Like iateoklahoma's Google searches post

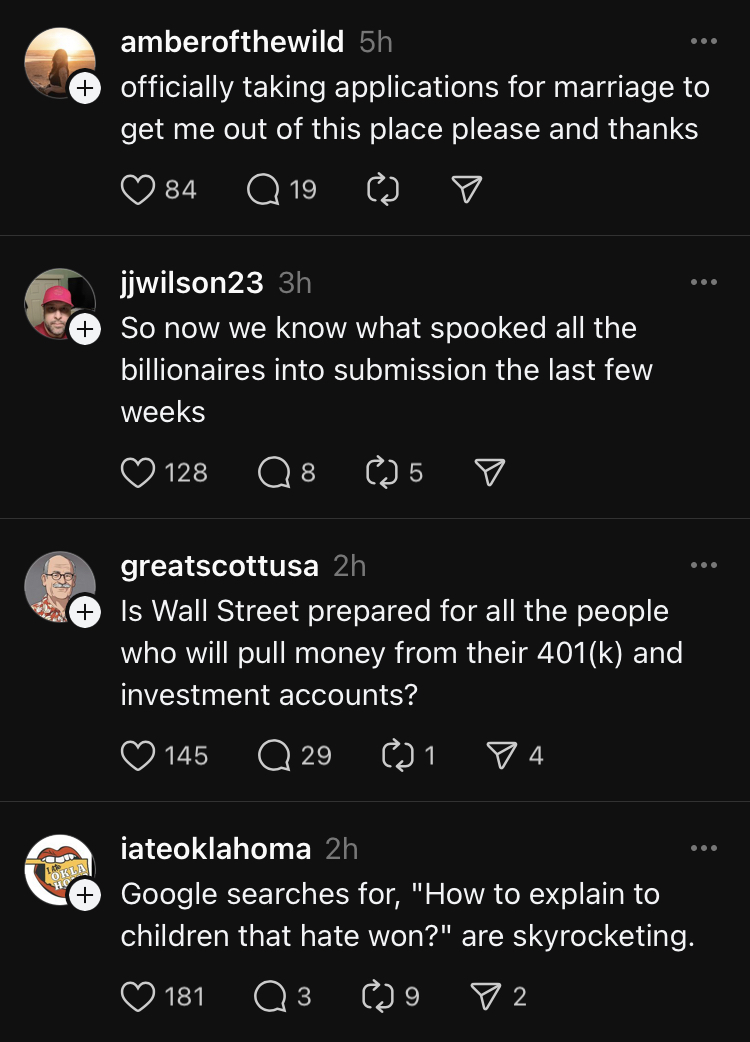tap(137, 997)
